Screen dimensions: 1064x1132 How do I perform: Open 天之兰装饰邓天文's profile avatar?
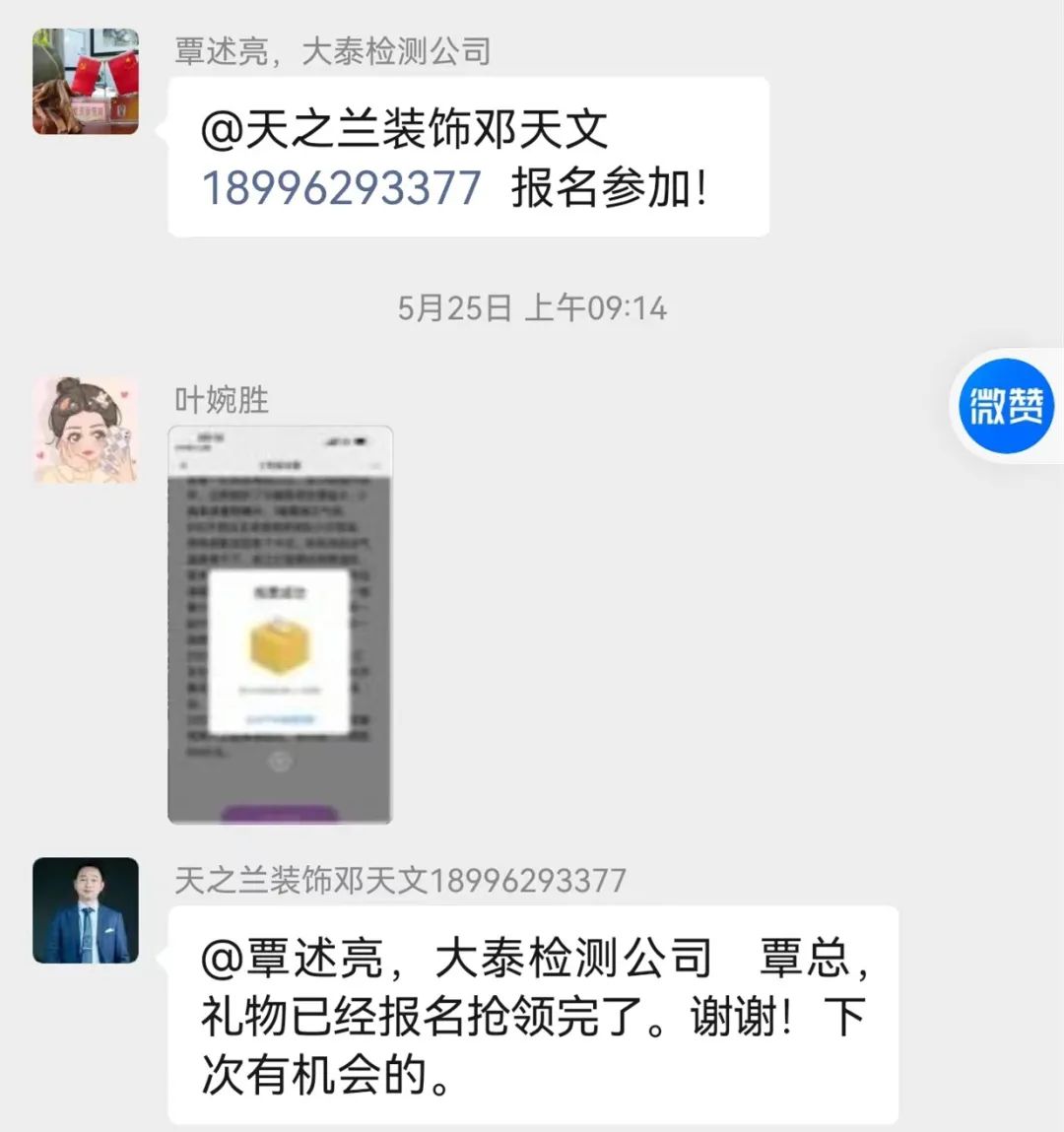[86, 910]
